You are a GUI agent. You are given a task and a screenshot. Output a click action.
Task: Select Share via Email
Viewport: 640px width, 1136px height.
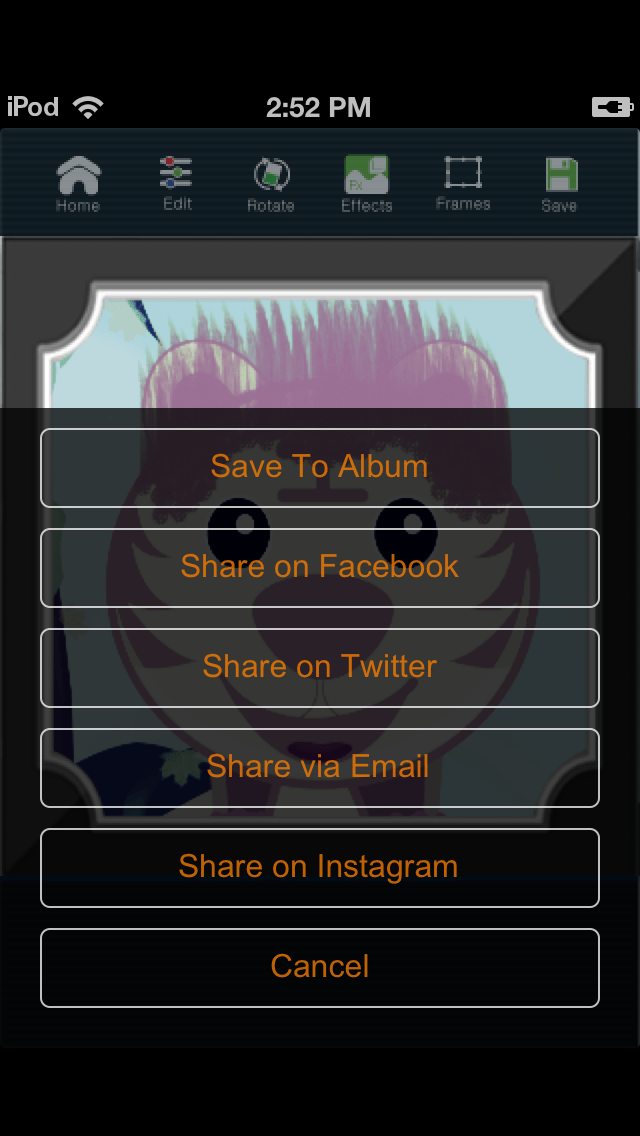click(320, 767)
